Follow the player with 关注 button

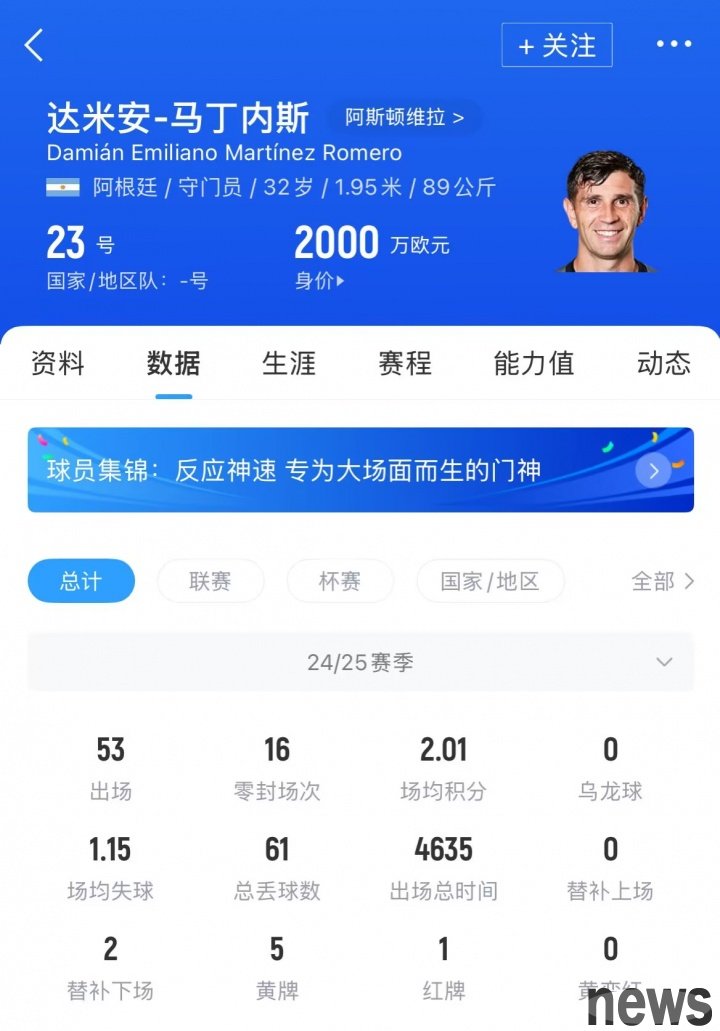[556, 45]
